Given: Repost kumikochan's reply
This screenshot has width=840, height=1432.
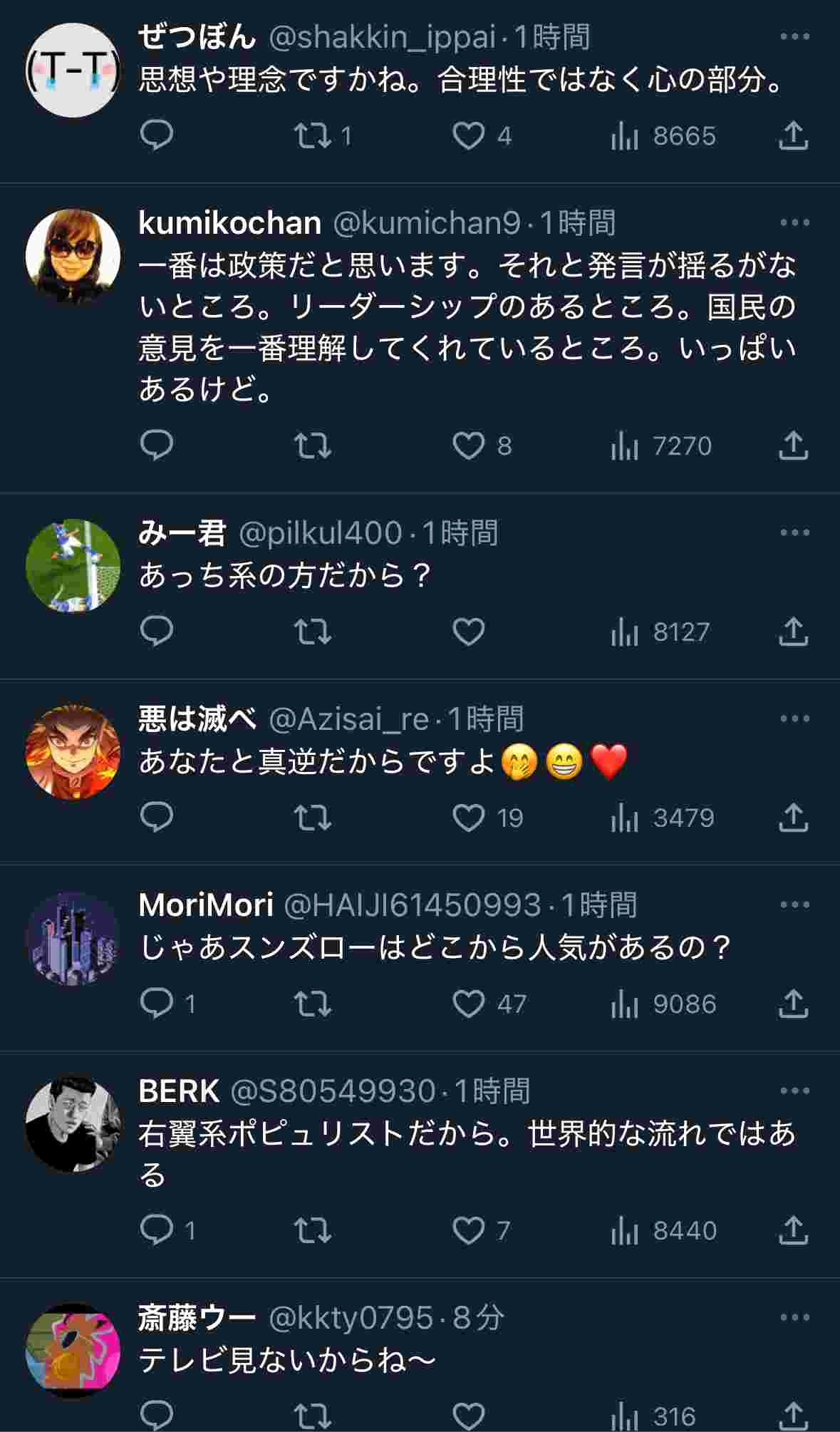Looking at the screenshot, I should point(313,446).
